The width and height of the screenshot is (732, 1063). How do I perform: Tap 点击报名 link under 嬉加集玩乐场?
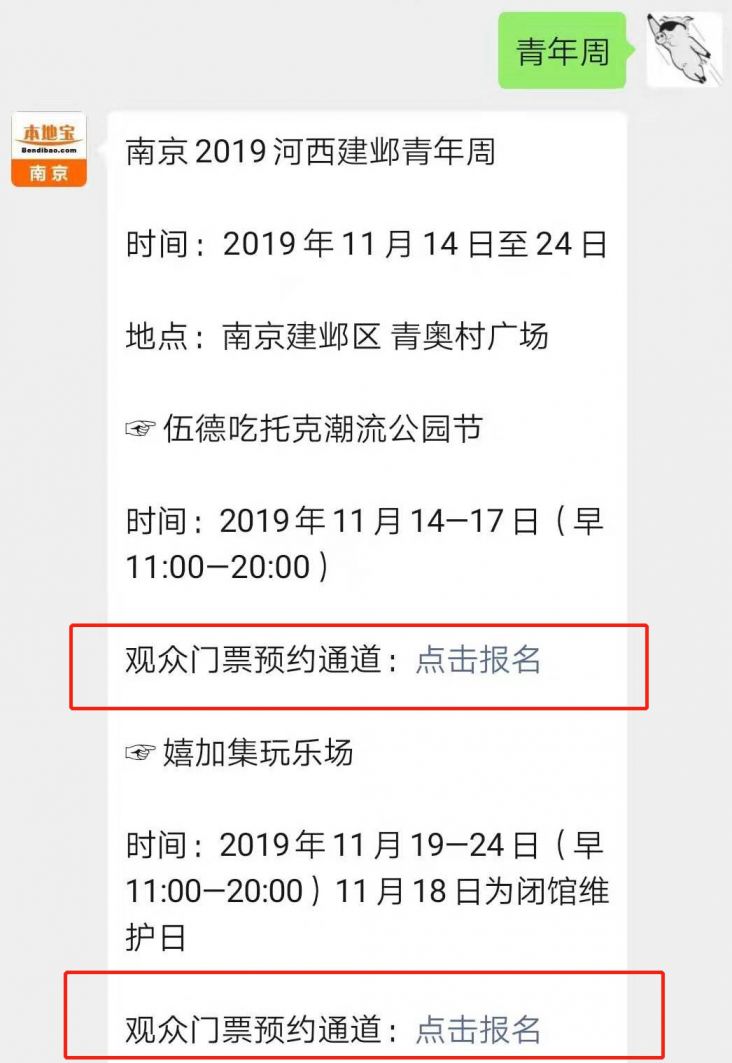tap(478, 1029)
